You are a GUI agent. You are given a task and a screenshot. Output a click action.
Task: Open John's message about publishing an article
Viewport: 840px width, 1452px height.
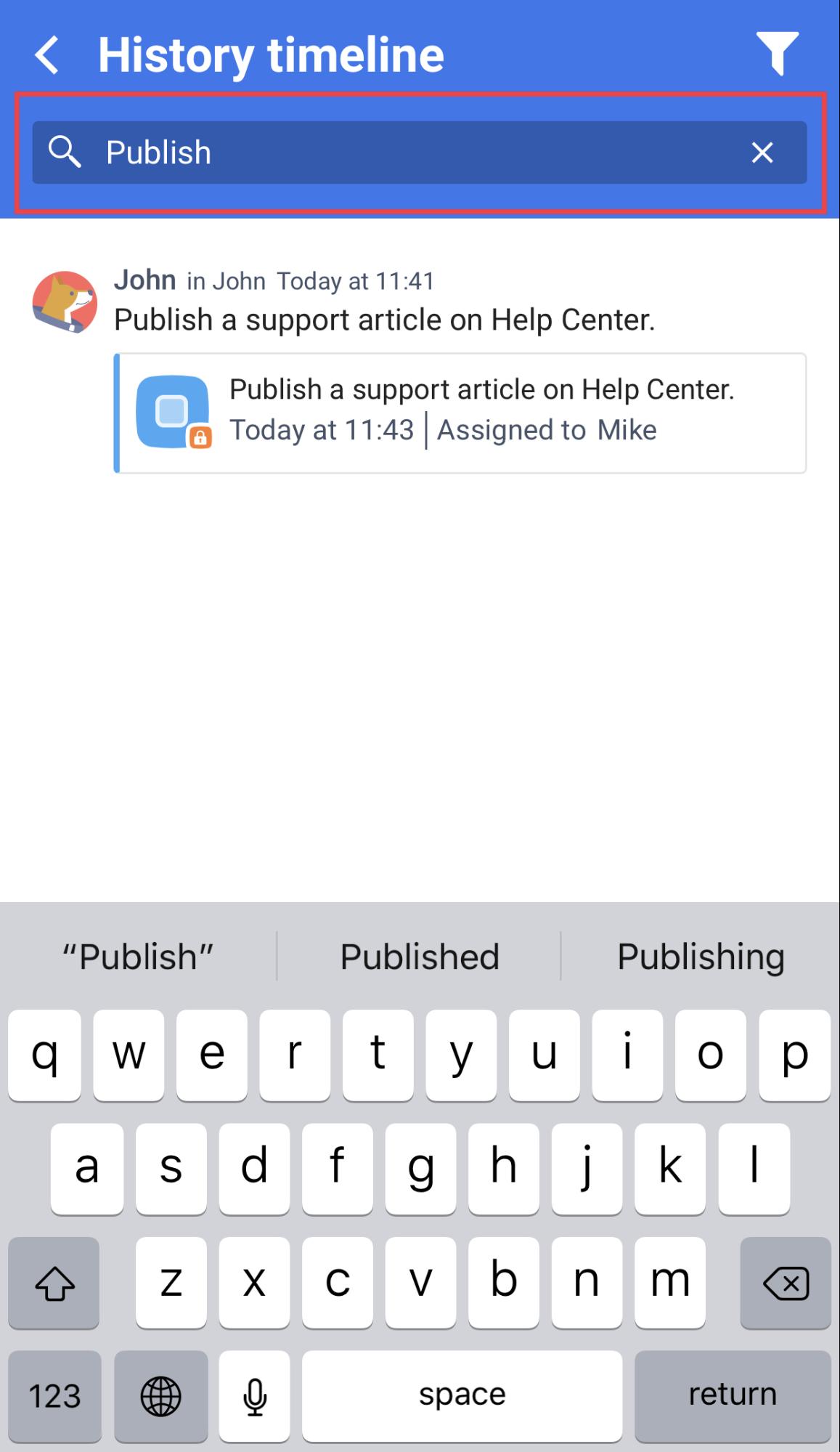[385, 301]
